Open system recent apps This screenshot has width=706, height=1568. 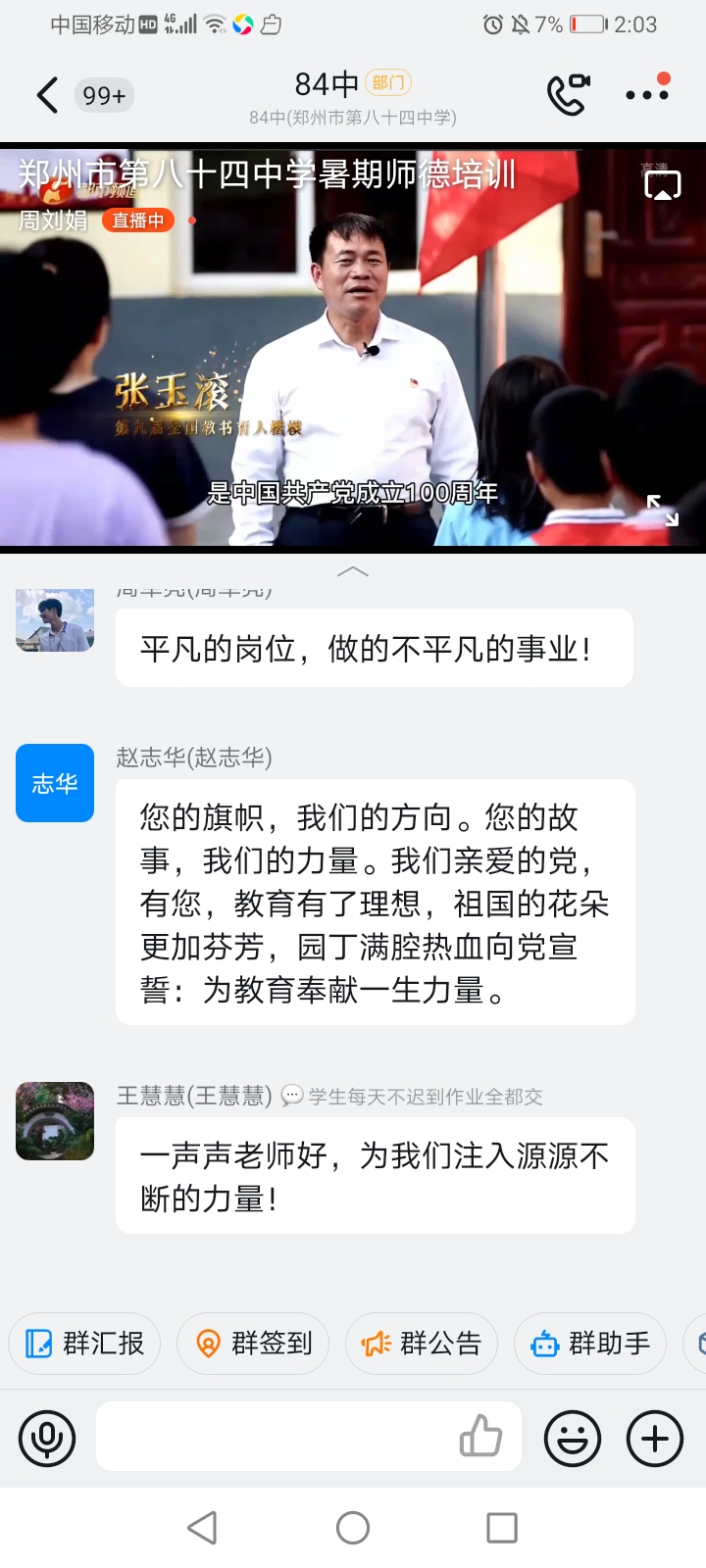(x=502, y=1527)
